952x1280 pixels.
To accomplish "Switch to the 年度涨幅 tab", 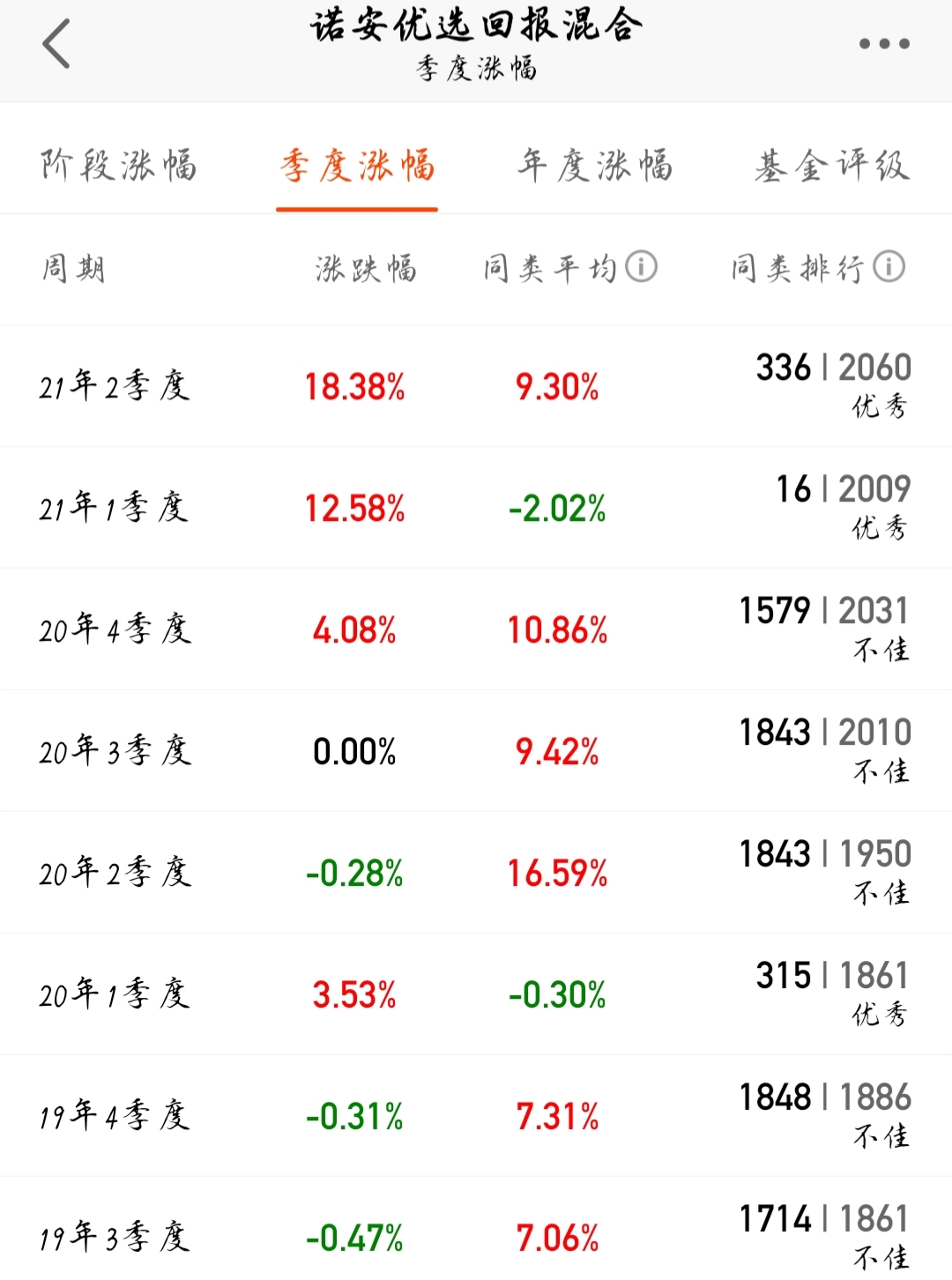I will [x=595, y=166].
